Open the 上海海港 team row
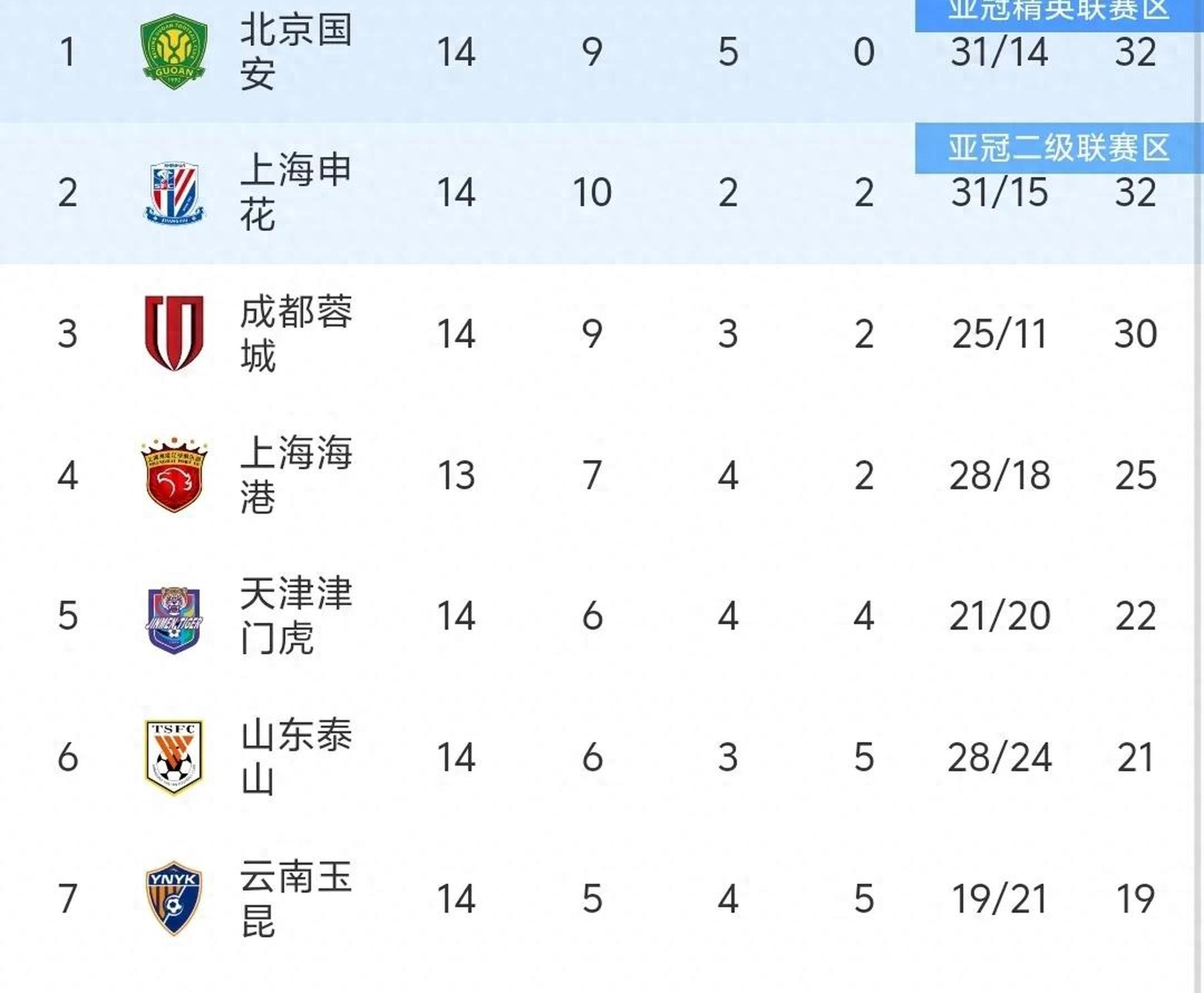The width and height of the screenshot is (1204, 993). pos(295,475)
